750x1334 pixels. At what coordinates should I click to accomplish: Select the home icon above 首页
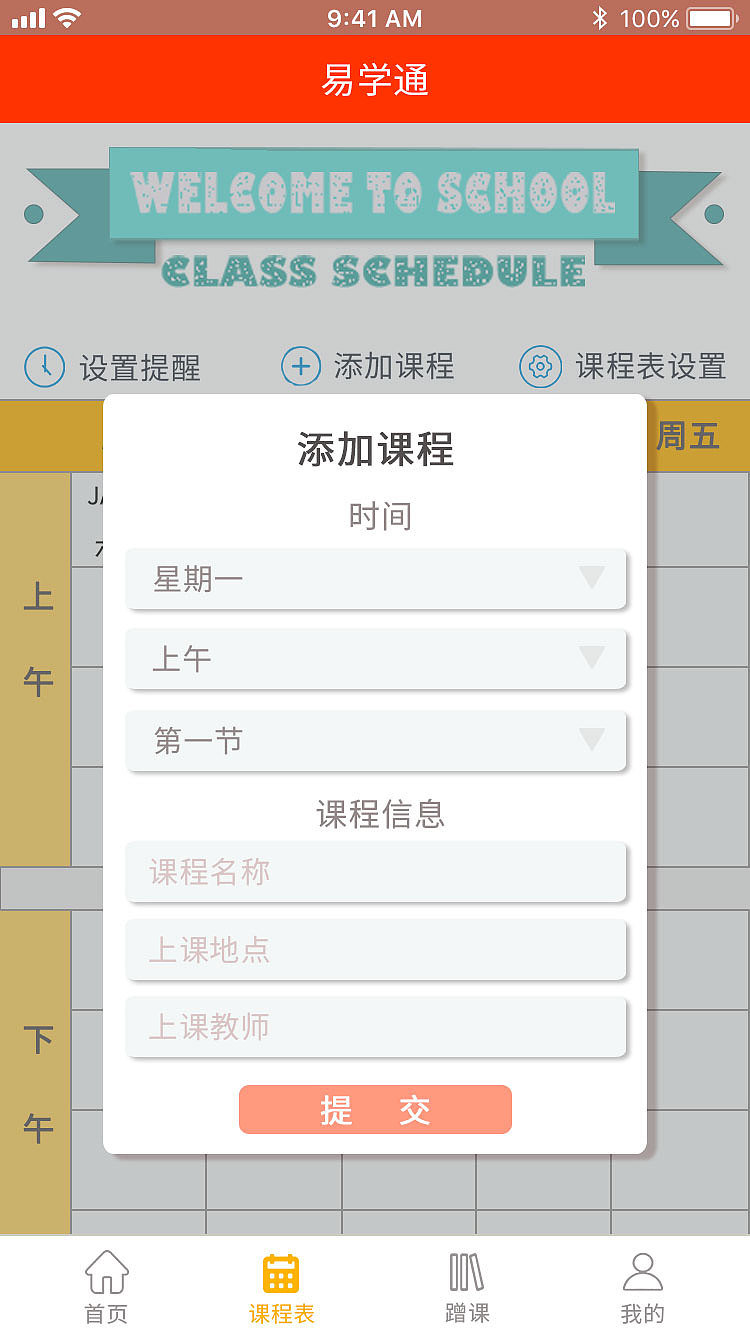pos(106,1270)
